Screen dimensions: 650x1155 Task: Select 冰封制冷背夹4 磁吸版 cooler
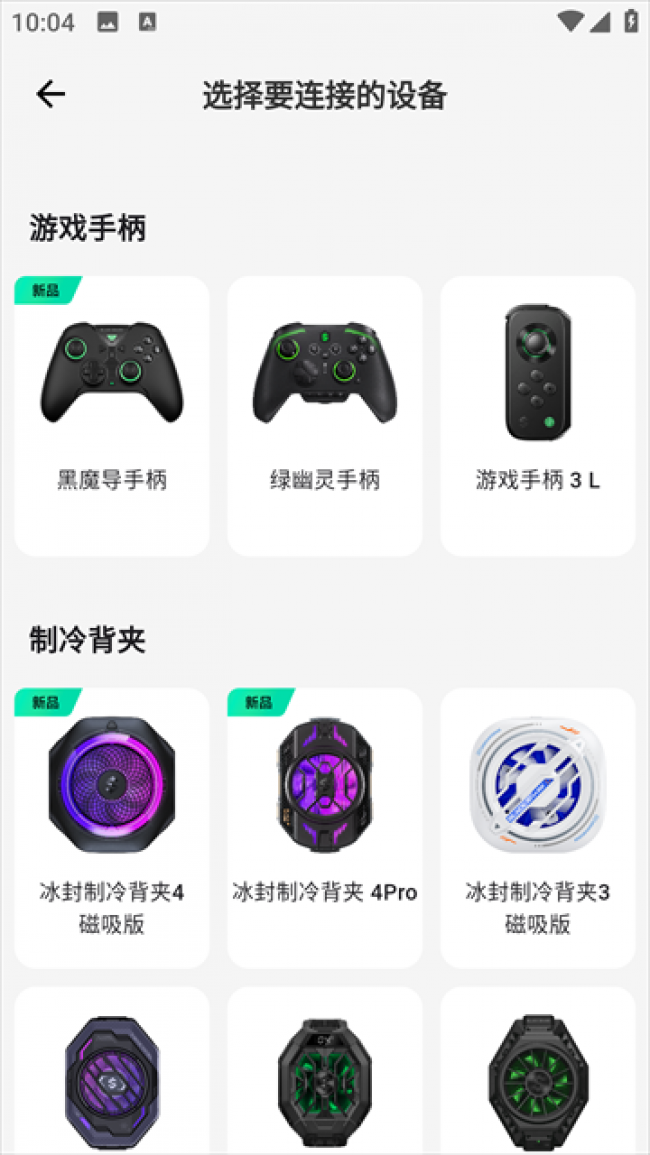point(112,827)
